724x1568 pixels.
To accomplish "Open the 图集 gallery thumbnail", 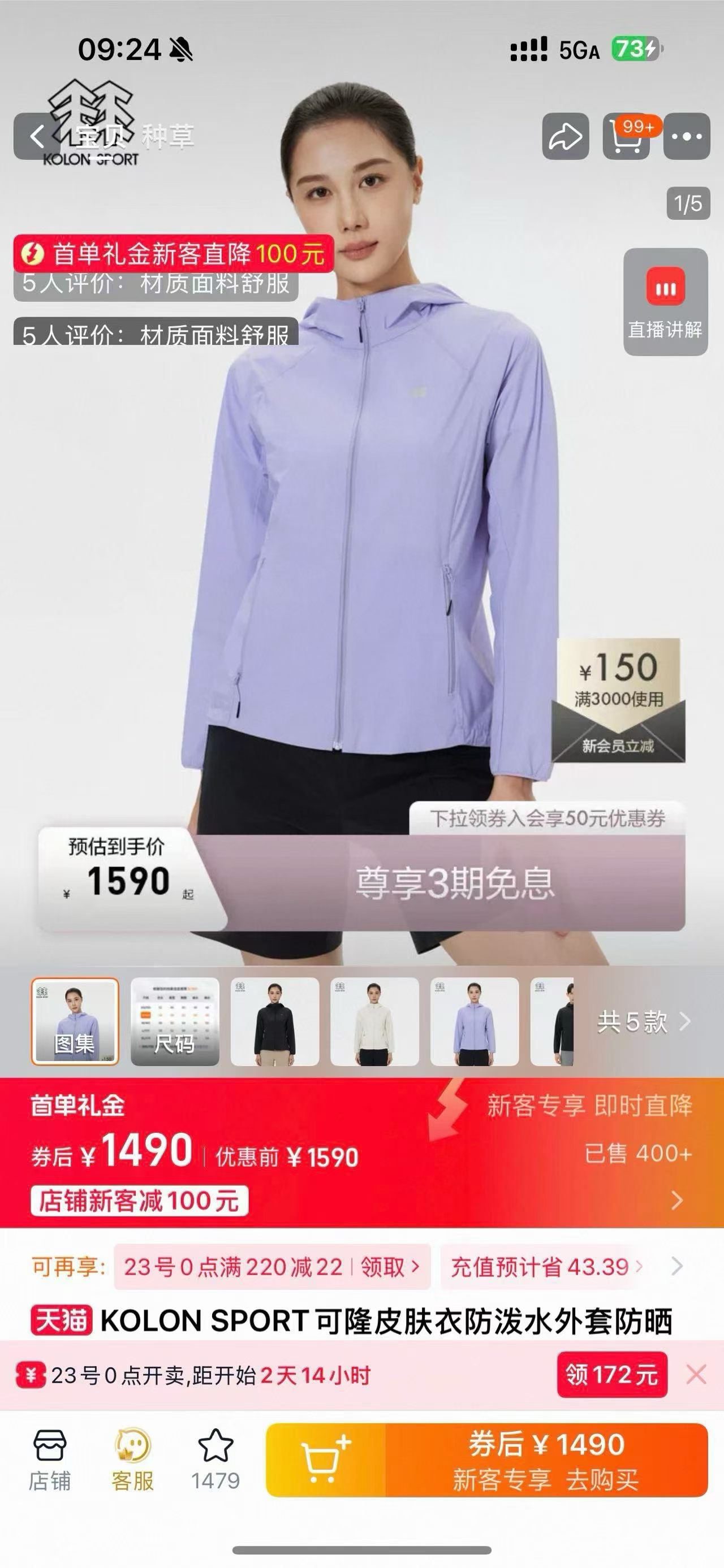I will click(75, 1021).
